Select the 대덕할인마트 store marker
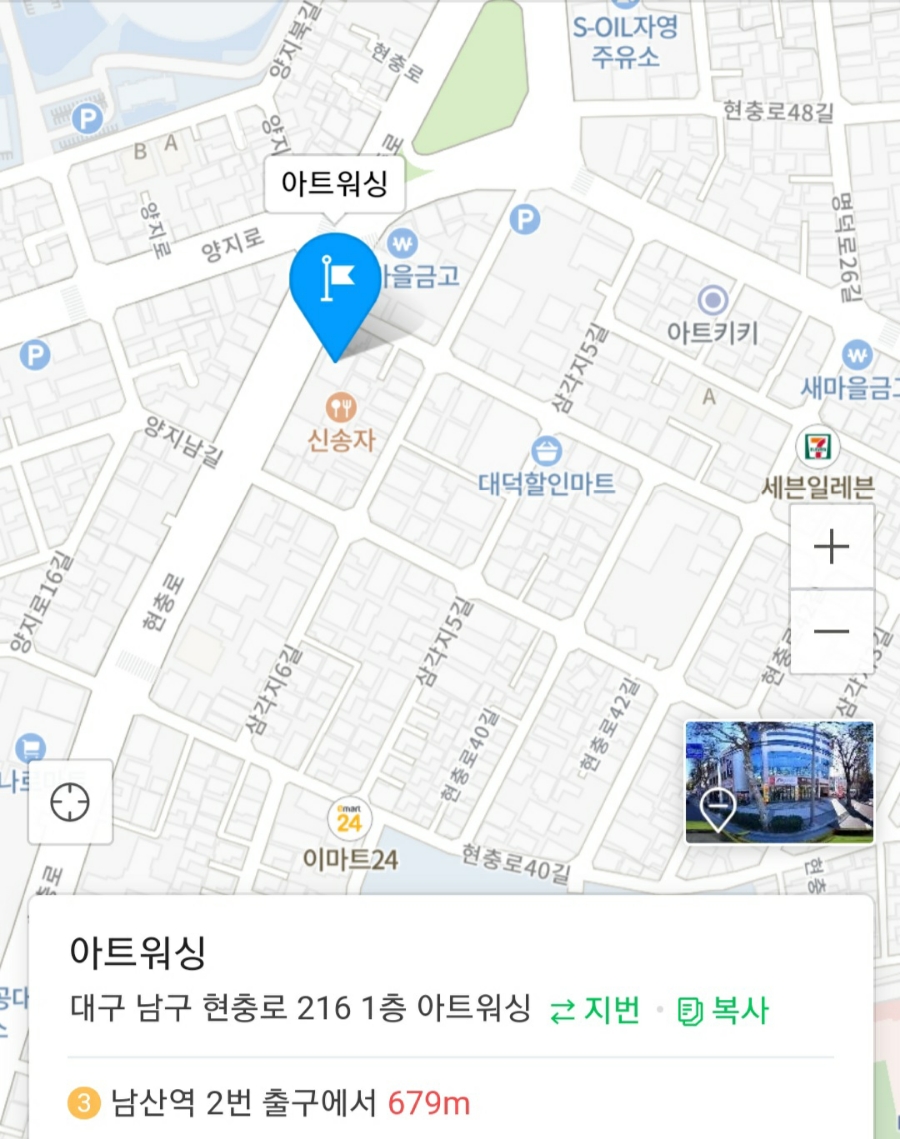This screenshot has height=1139, width=900. (x=547, y=451)
